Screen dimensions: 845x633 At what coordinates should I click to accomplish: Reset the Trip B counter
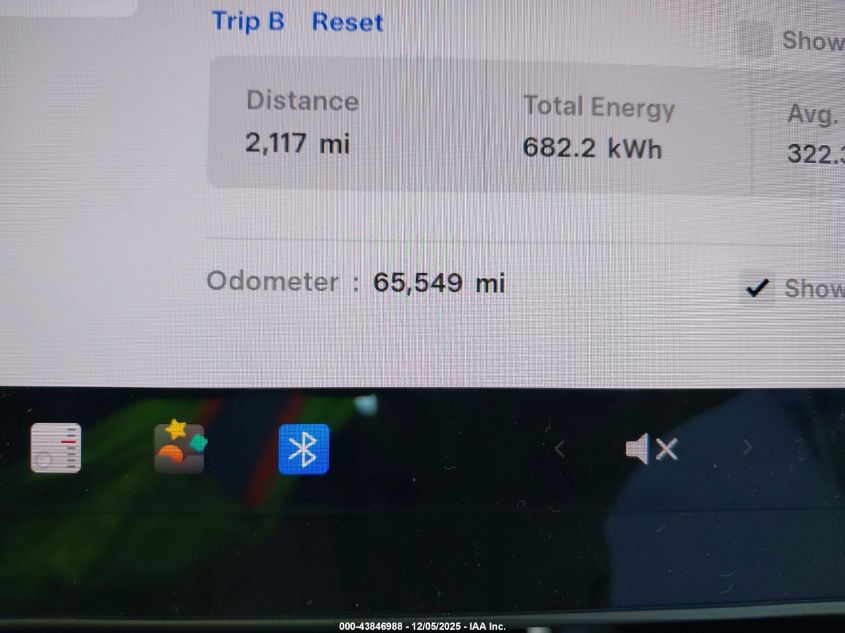347,22
